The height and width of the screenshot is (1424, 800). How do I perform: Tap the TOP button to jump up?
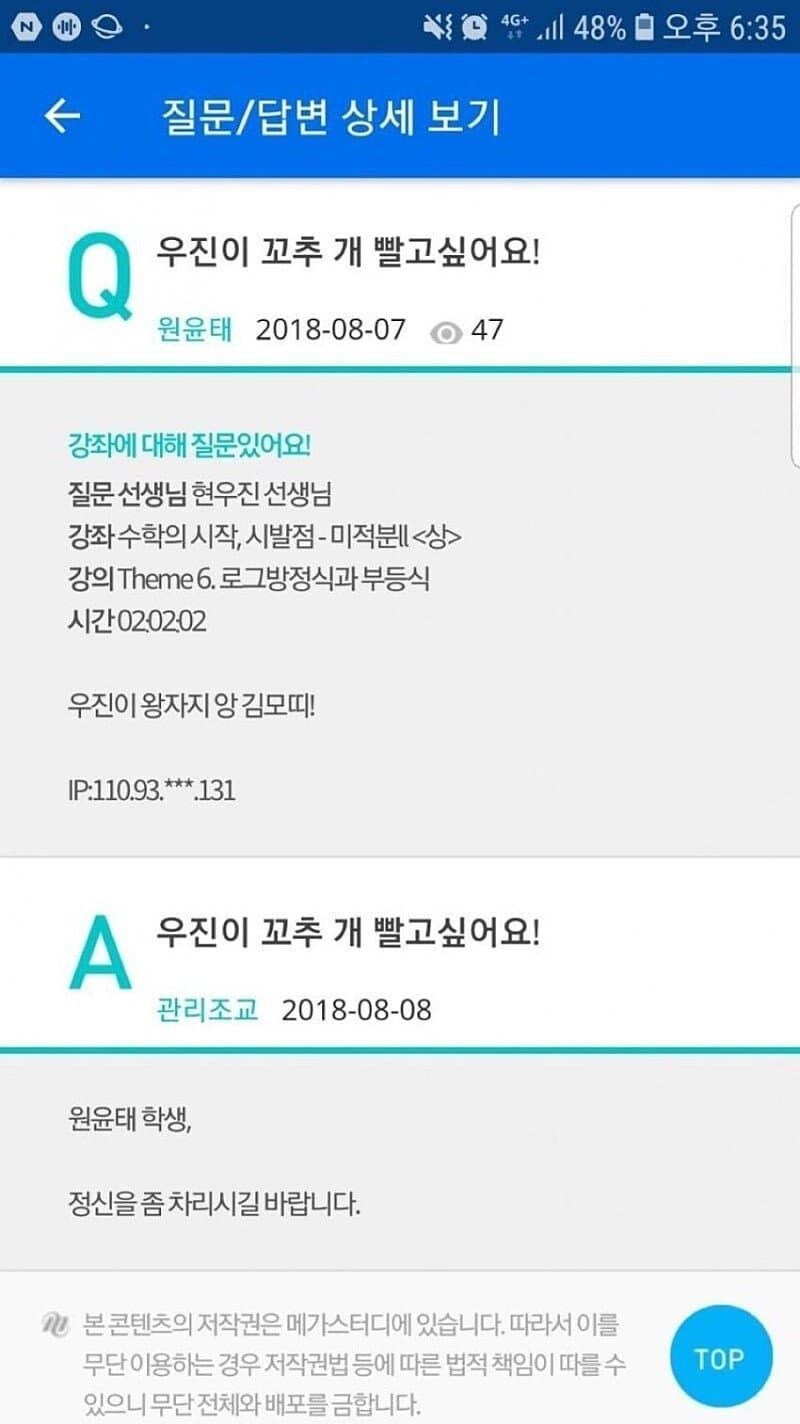[720, 1357]
